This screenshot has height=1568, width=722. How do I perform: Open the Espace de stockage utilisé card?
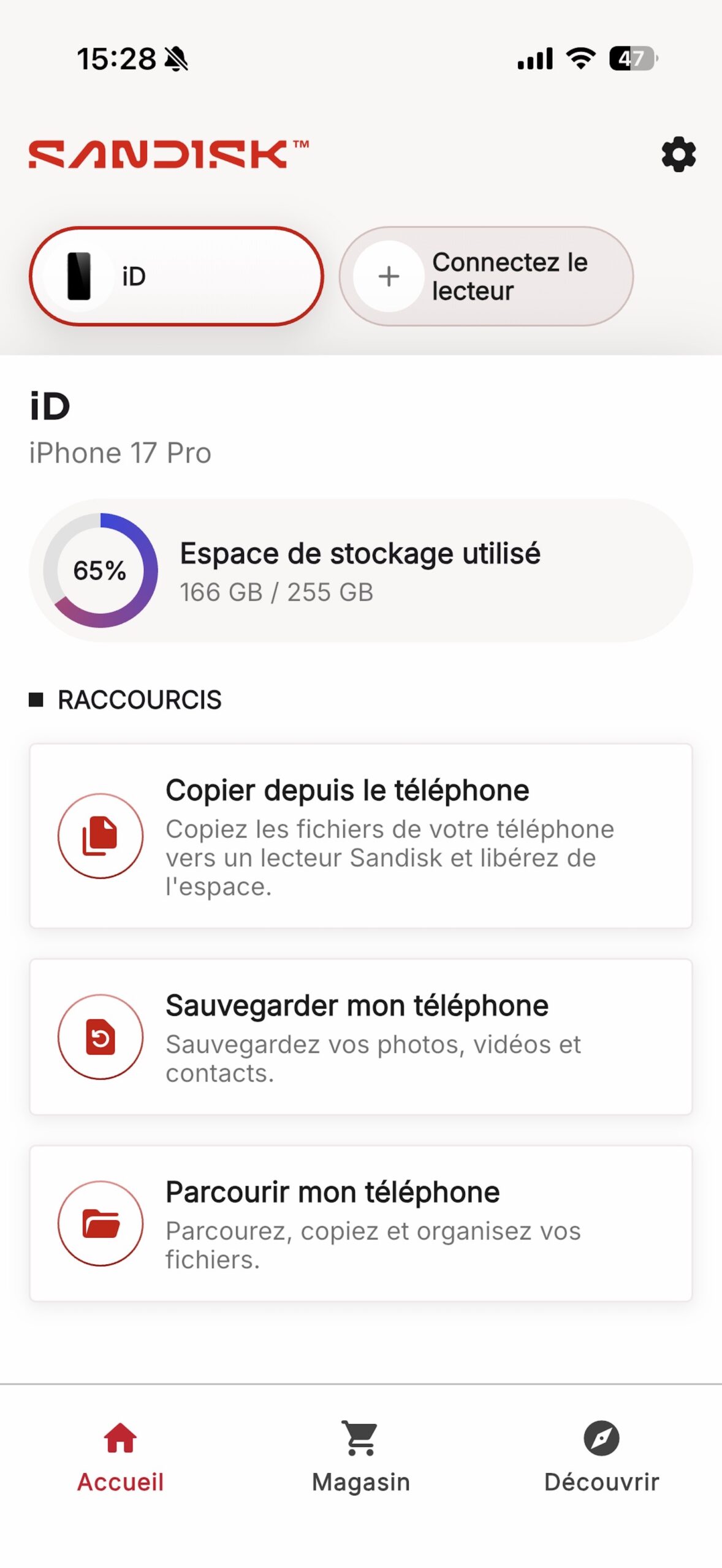tap(360, 570)
